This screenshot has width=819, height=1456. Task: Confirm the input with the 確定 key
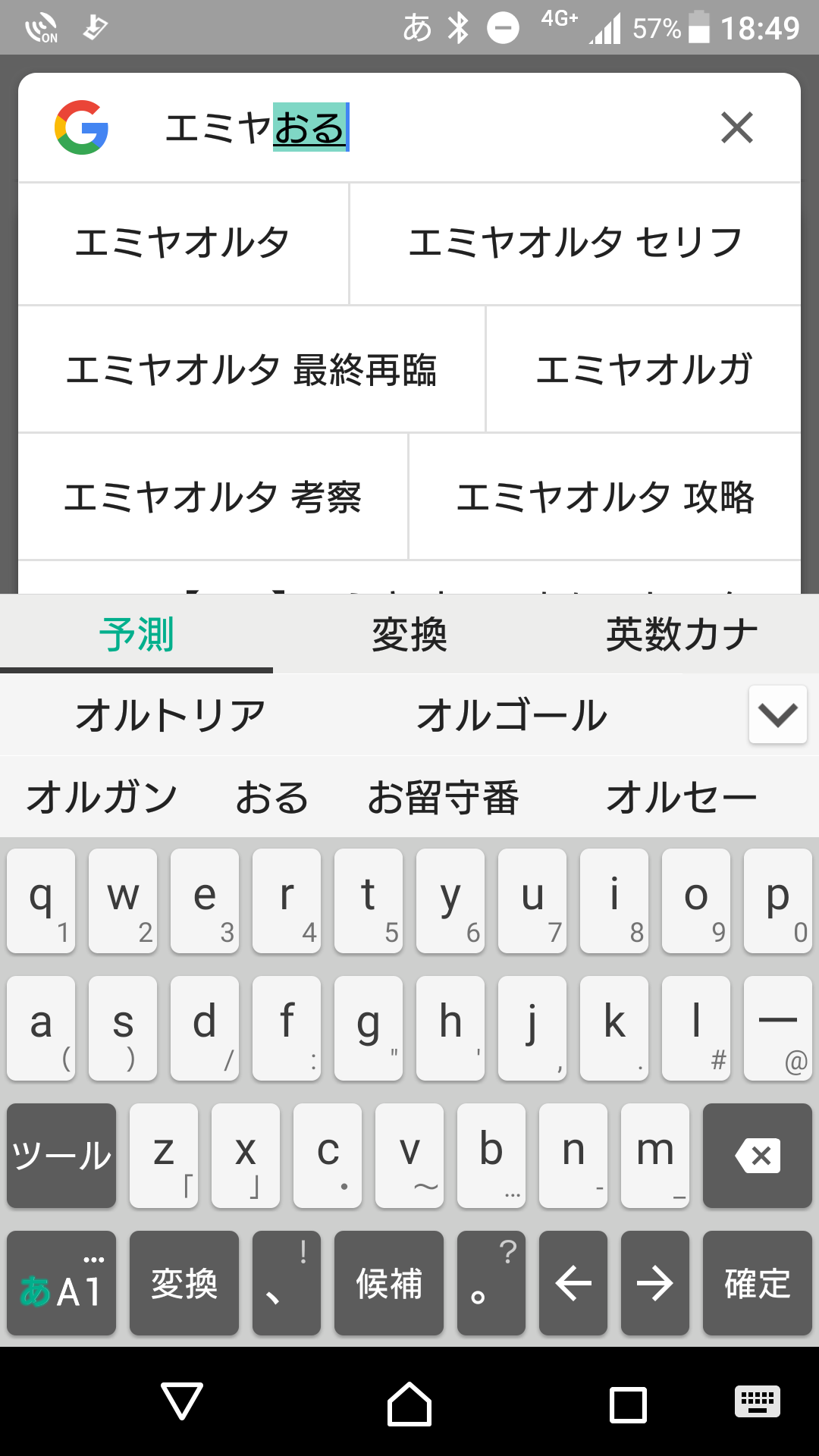[x=757, y=1283]
